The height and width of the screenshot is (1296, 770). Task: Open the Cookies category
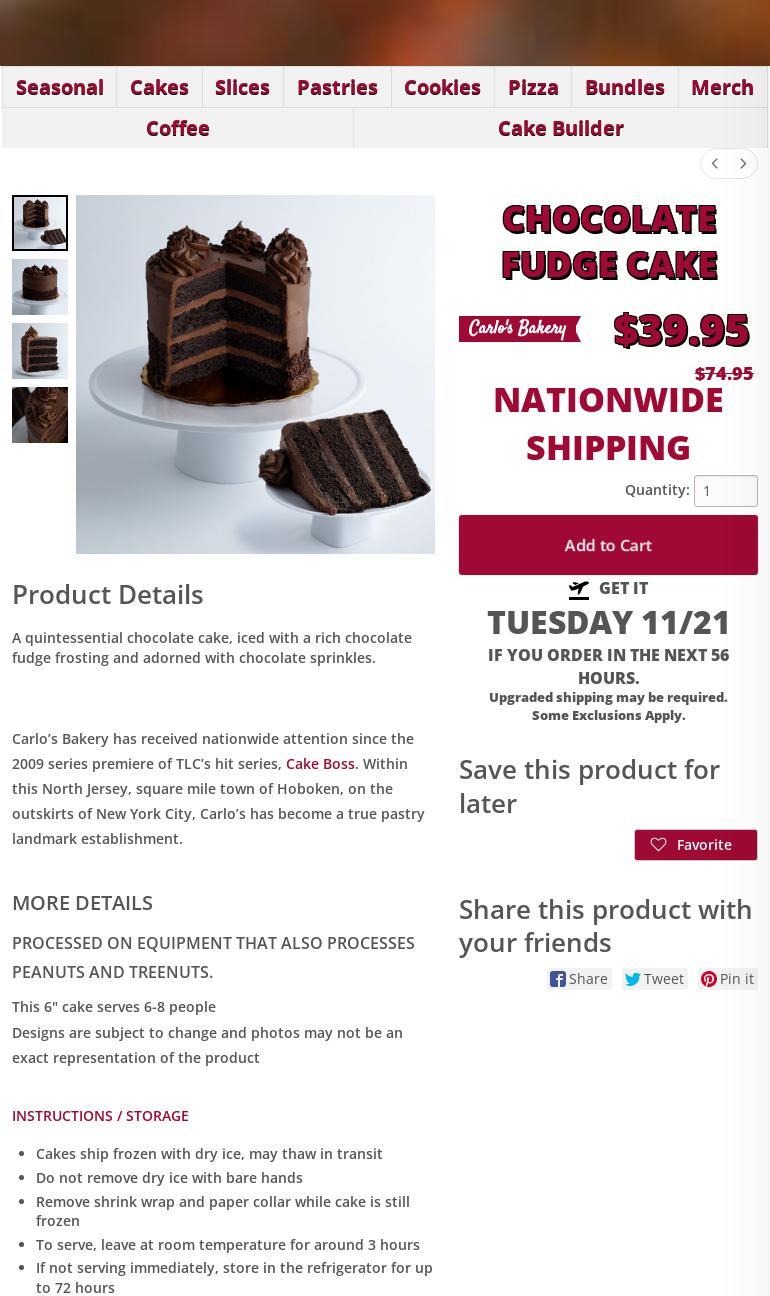point(442,87)
